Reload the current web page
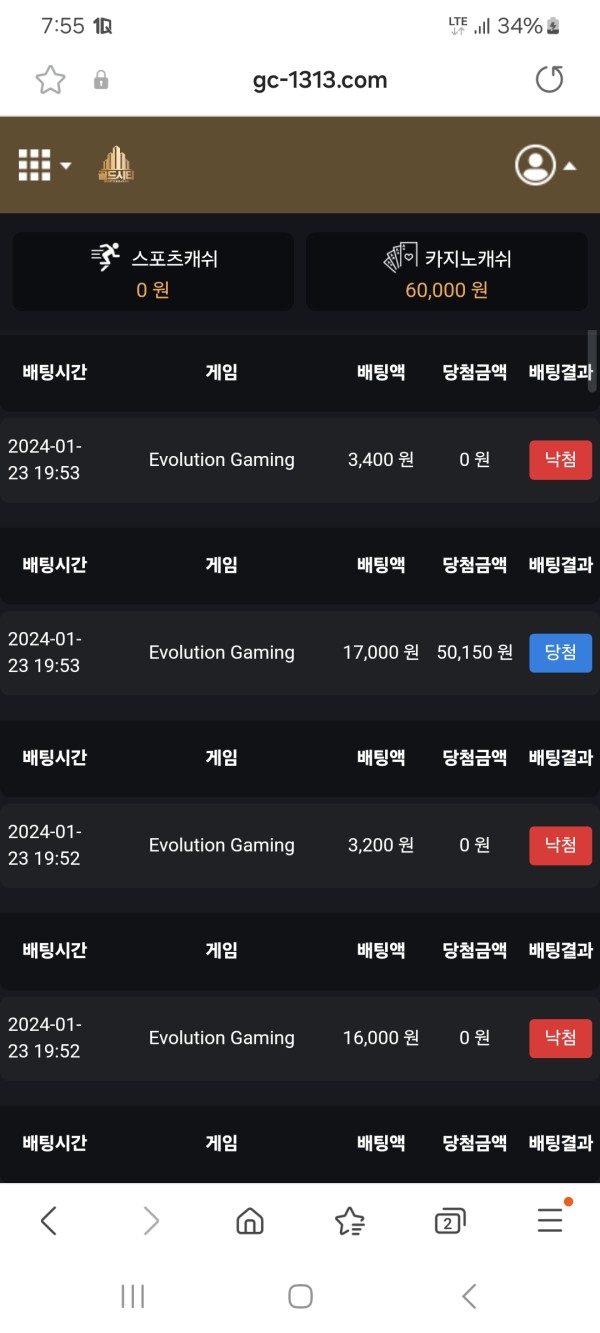This screenshot has height=1333, width=600. [x=549, y=80]
